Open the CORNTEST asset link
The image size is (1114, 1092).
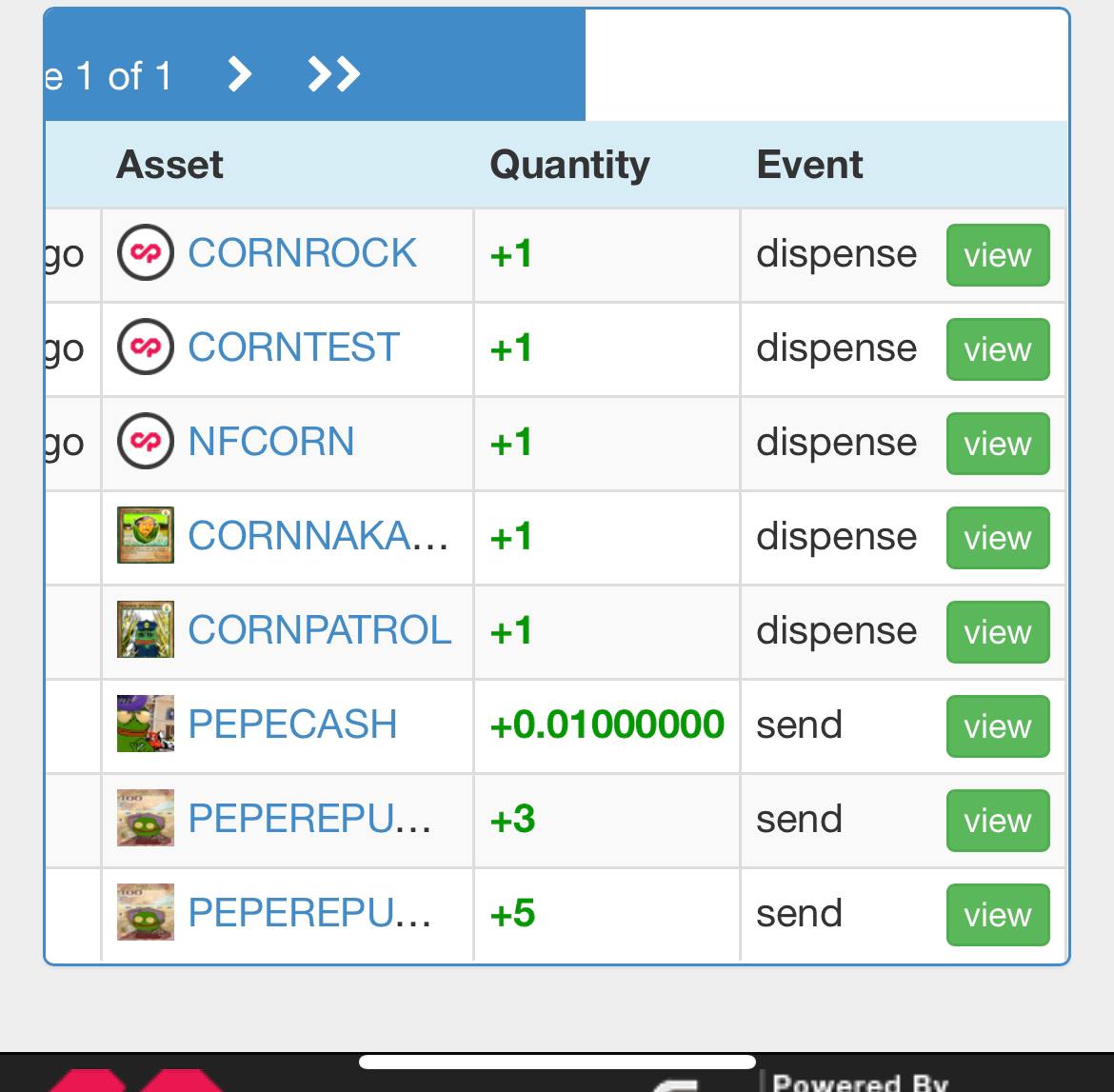coord(293,347)
